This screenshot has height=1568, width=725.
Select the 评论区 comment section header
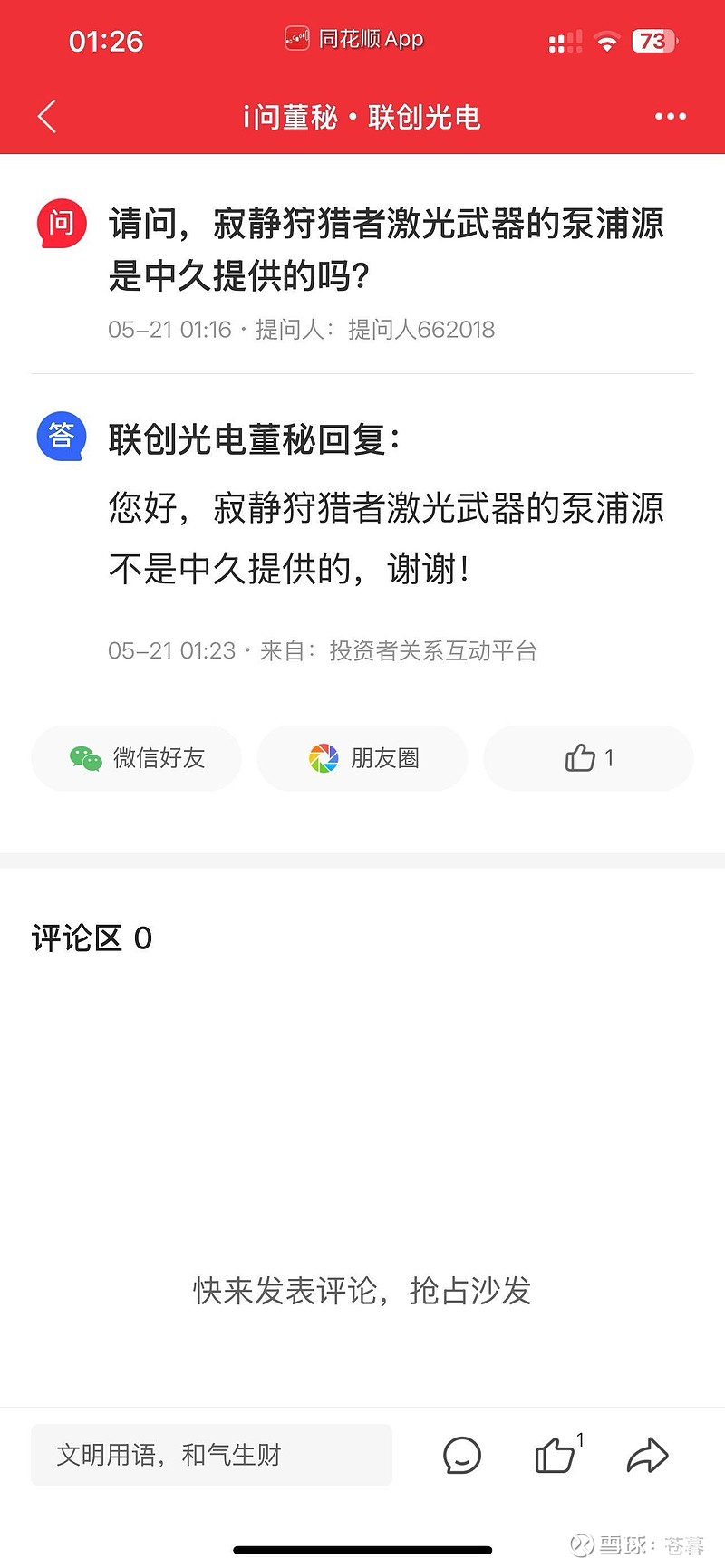click(x=89, y=938)
